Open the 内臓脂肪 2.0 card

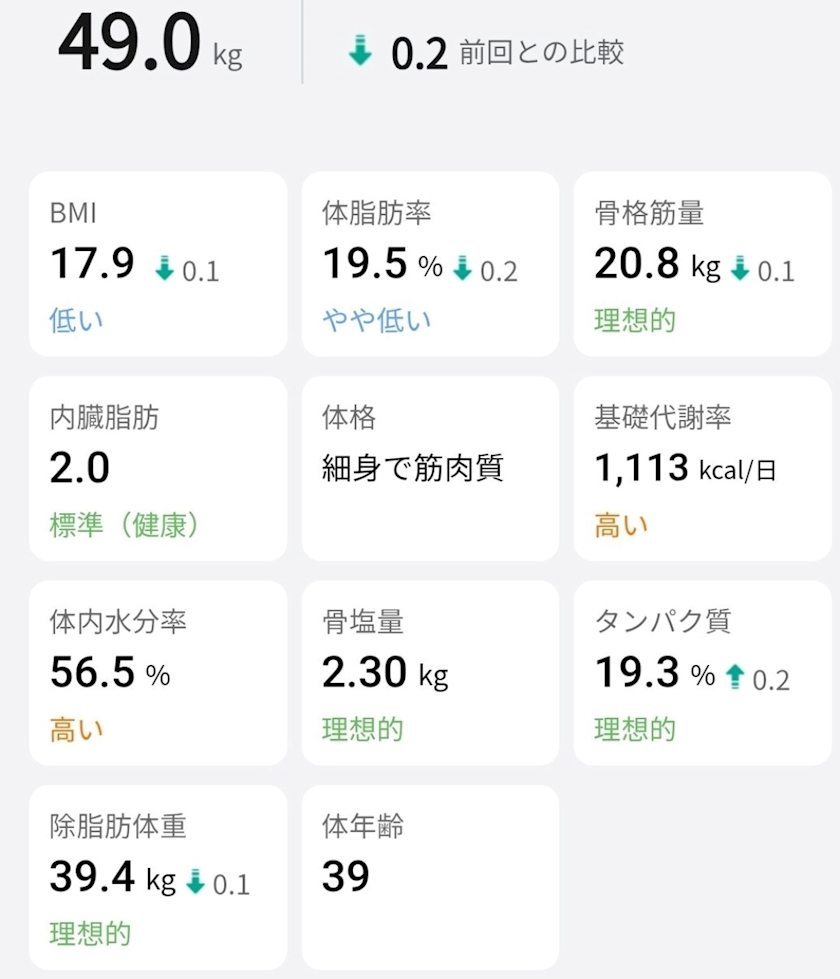(158, 468)
